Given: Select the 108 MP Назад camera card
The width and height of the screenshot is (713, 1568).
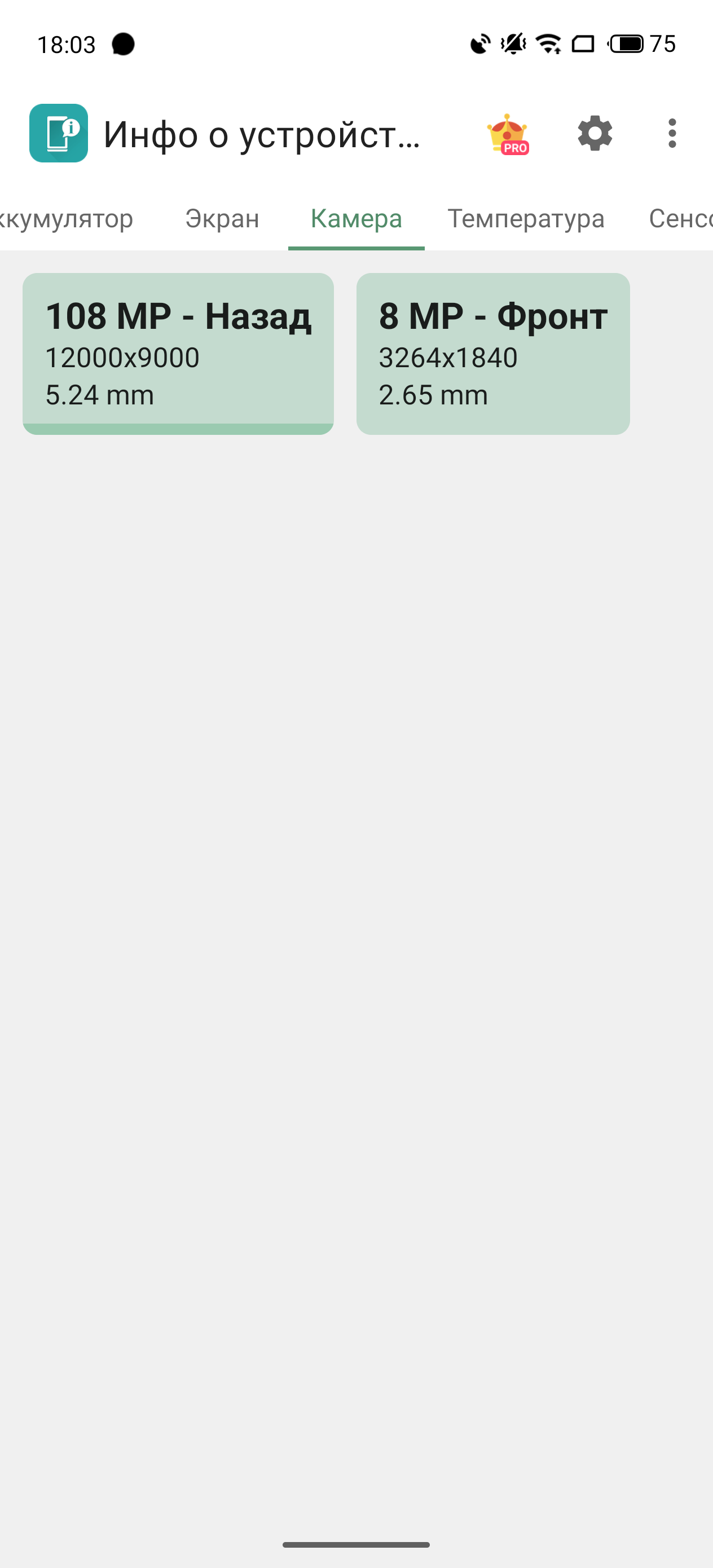Looking at the screenshot, I should point(178,353).
